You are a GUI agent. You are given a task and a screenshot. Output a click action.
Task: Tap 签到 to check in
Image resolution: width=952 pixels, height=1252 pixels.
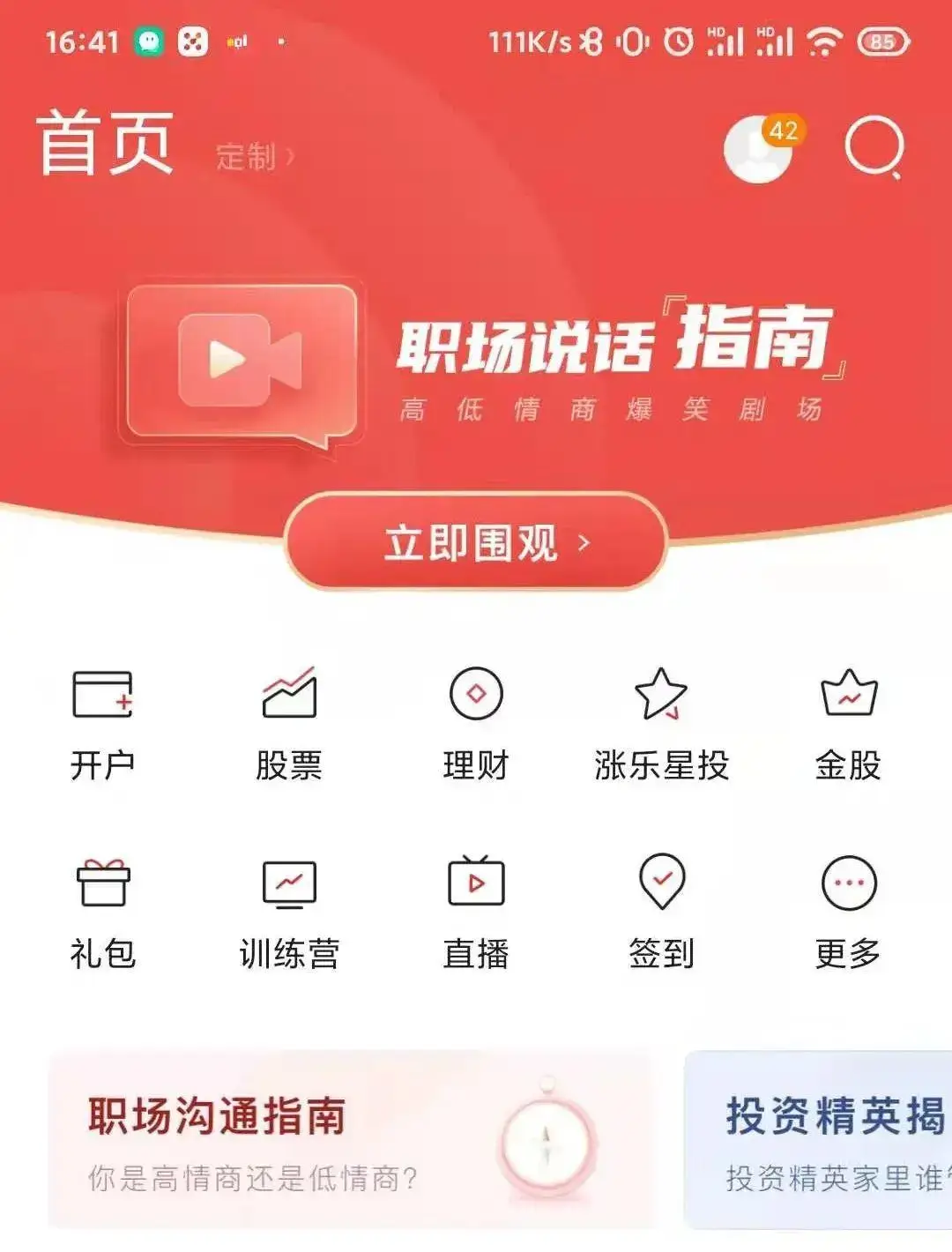point(661,913)
